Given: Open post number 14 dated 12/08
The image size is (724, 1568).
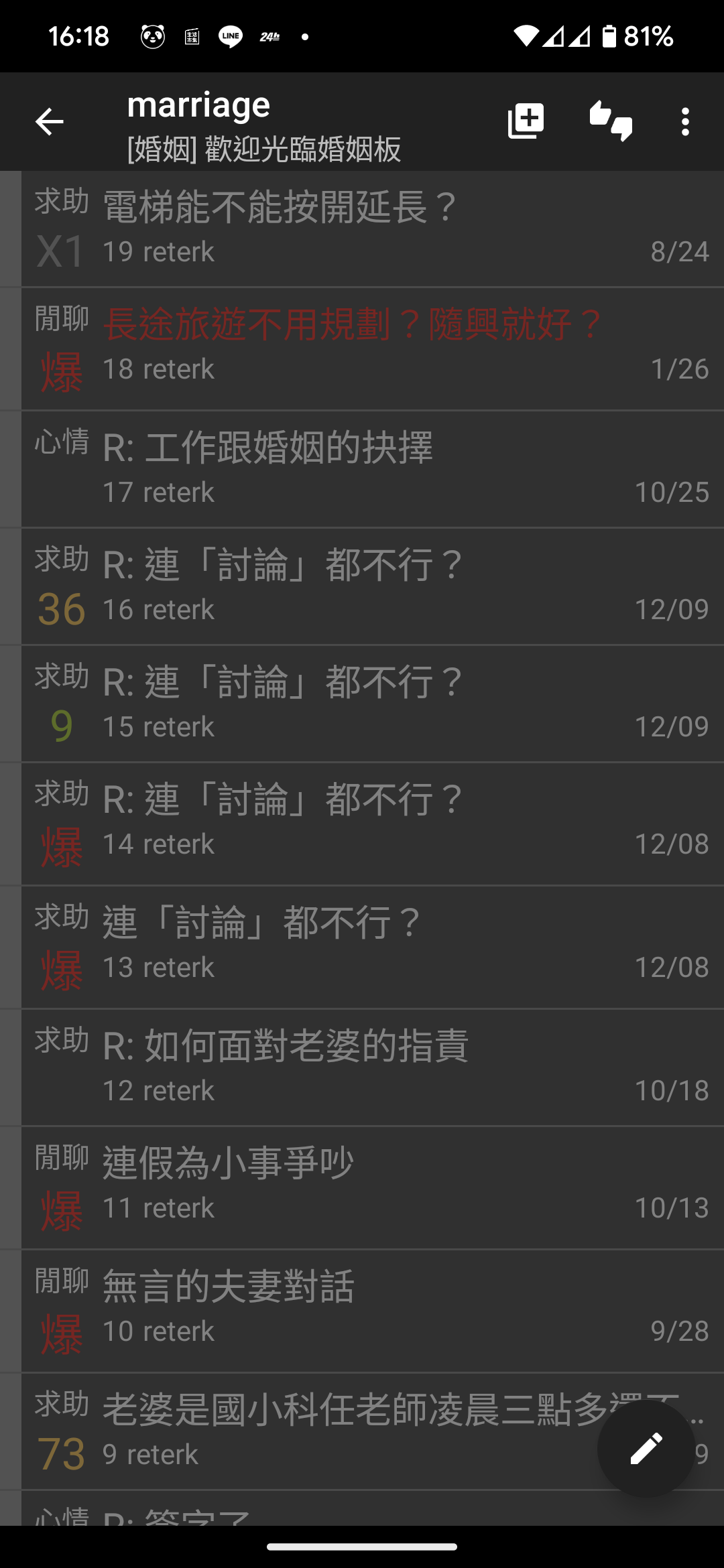Looking at the screenshot, I should pos(373,824).
